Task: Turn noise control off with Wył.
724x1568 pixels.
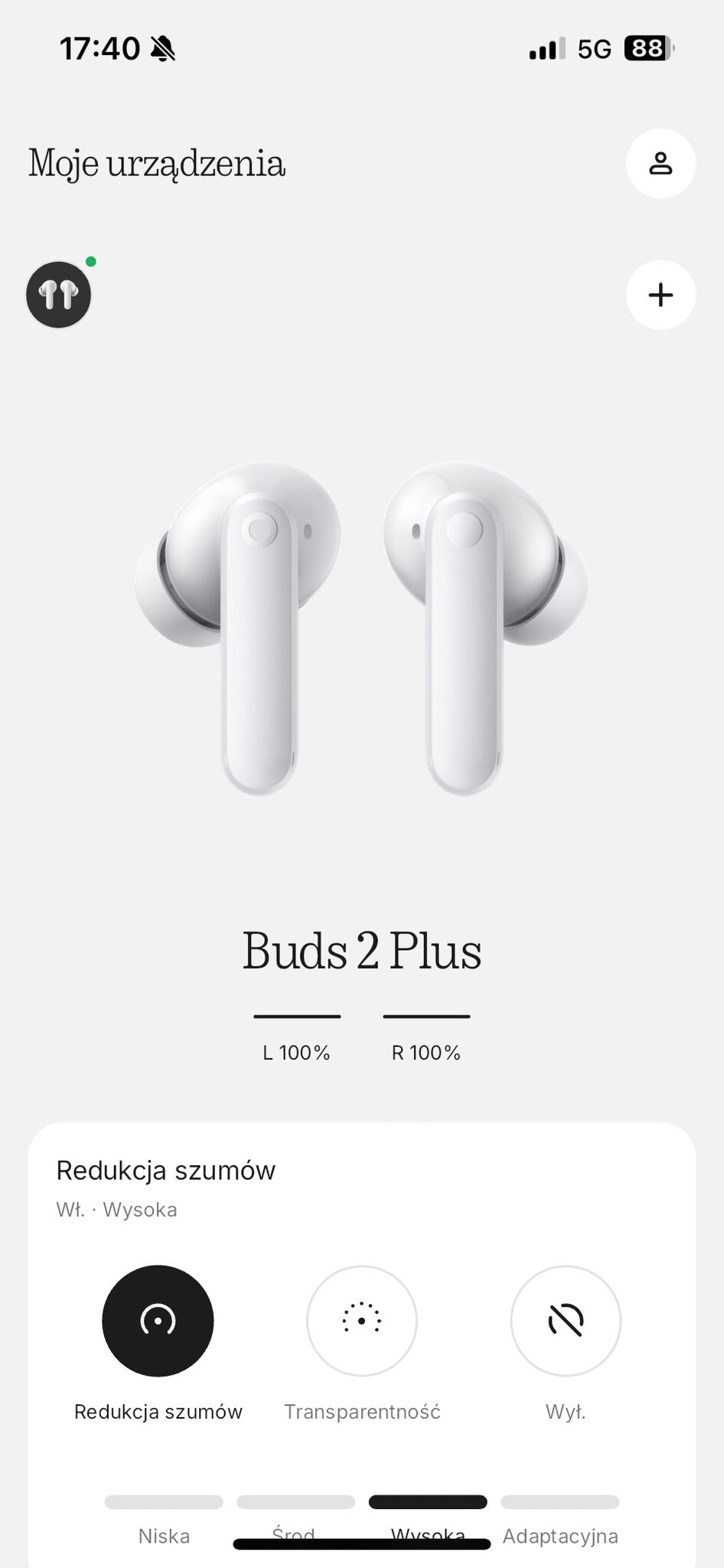Action: point(566,1321)
